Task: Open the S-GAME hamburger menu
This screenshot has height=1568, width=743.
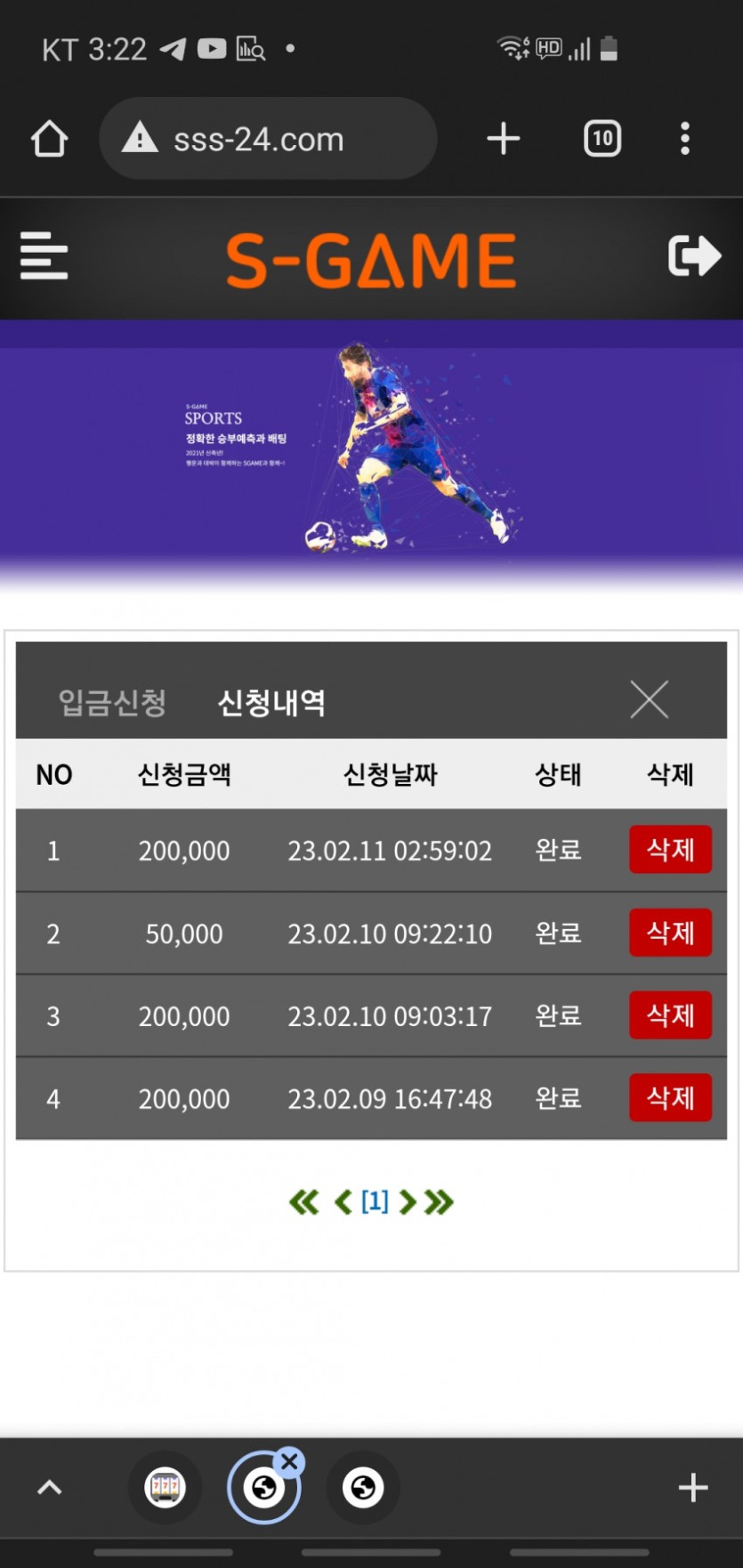Action: [x=44, y=256]
